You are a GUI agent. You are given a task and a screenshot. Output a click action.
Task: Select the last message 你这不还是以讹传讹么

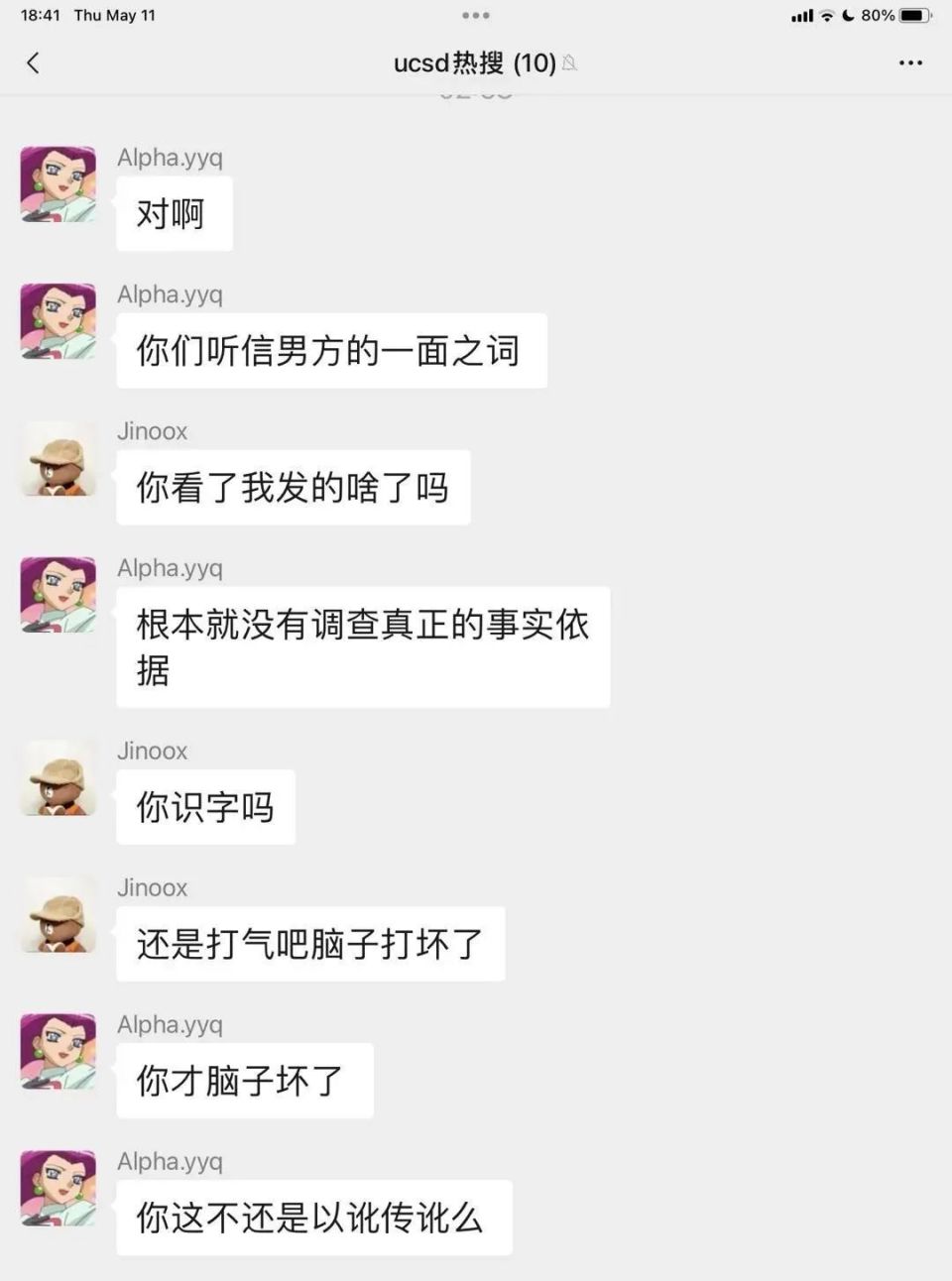tap(313, 1219)
